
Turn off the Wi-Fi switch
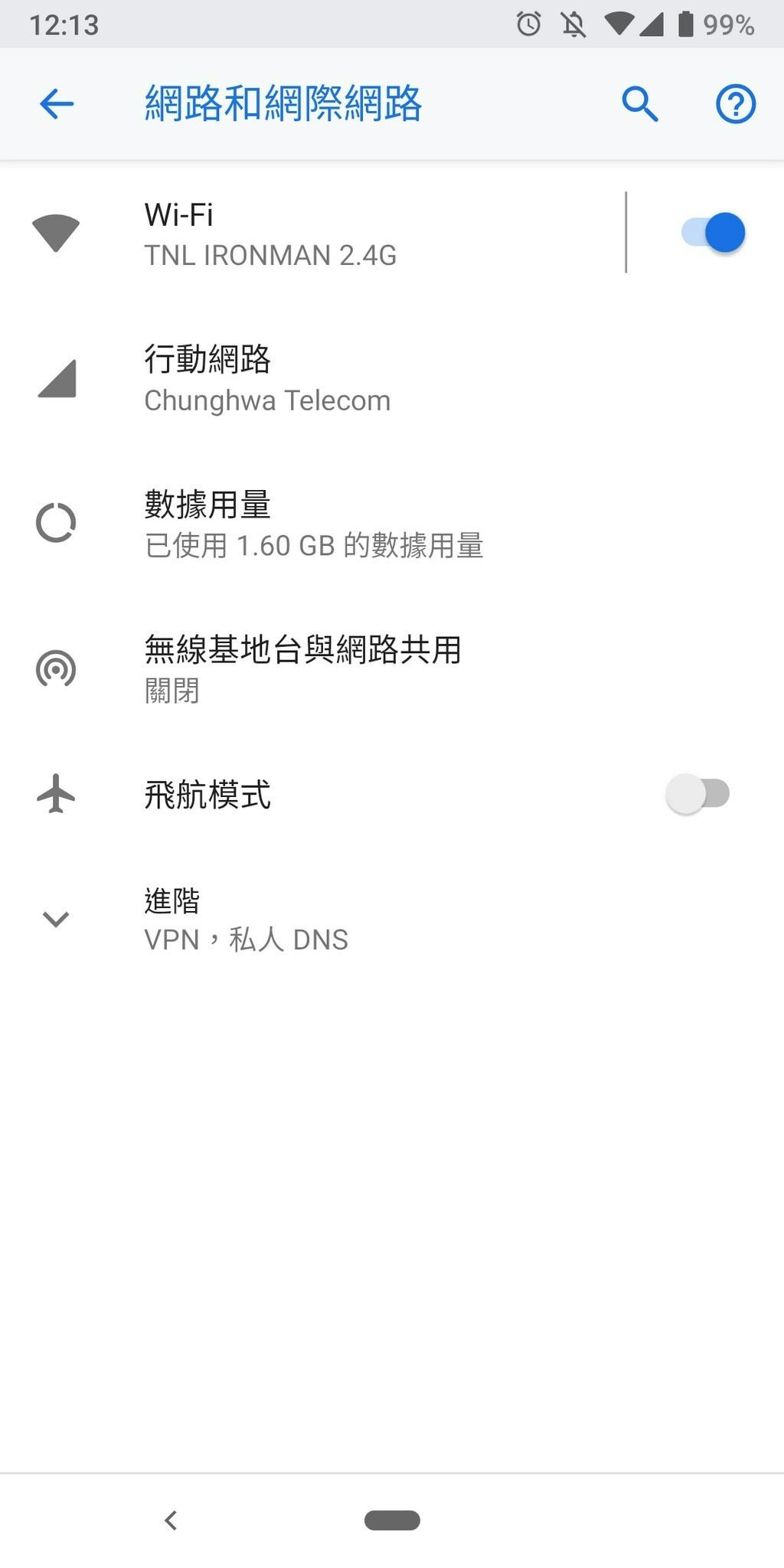[x=712, y=233]
